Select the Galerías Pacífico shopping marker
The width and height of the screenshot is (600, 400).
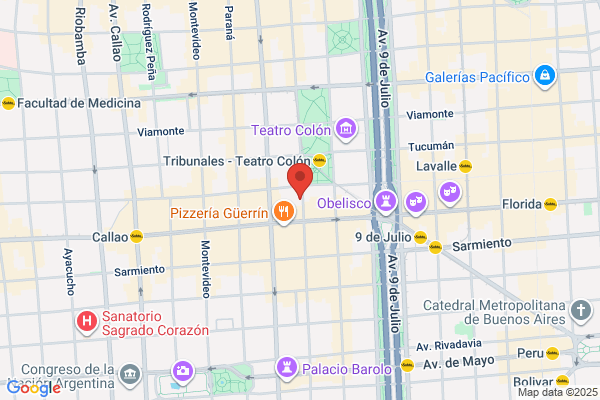545,76
